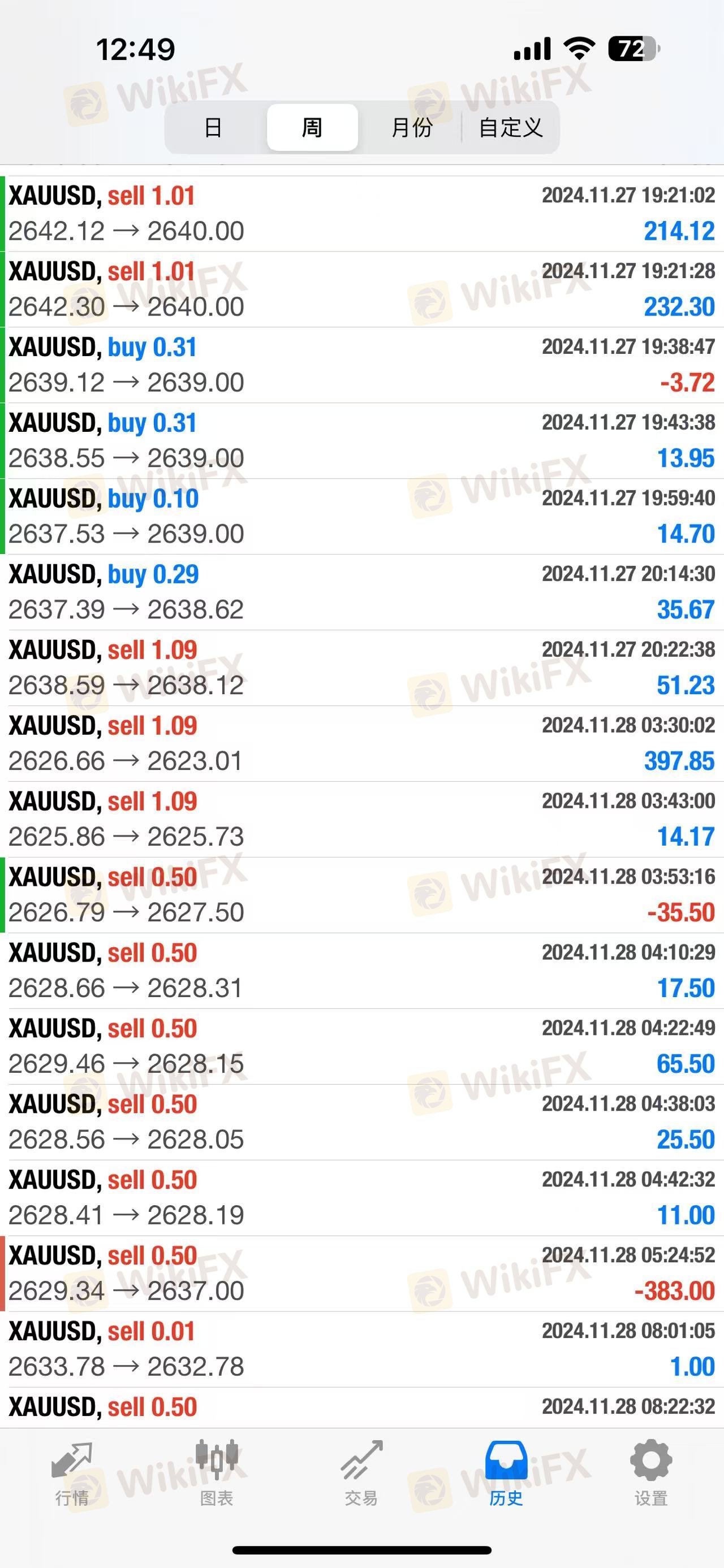Switch to the 月份 (month) period
The image size is (724, 1568).
click(x=412, y=127)
